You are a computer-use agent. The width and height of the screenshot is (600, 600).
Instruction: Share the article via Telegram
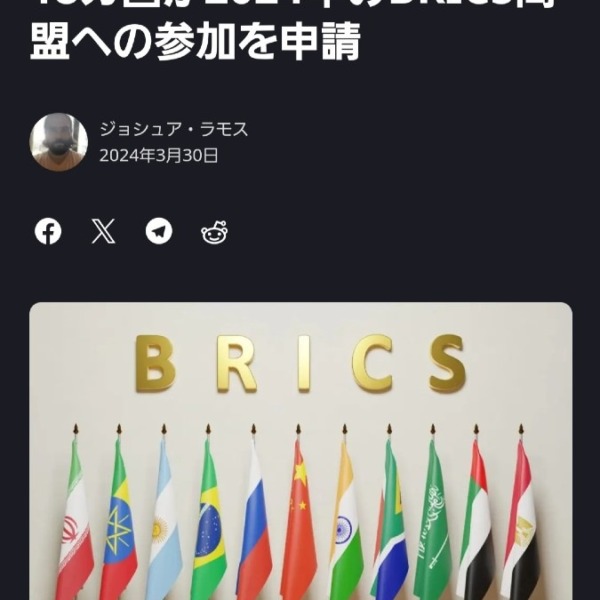point(159,232)
